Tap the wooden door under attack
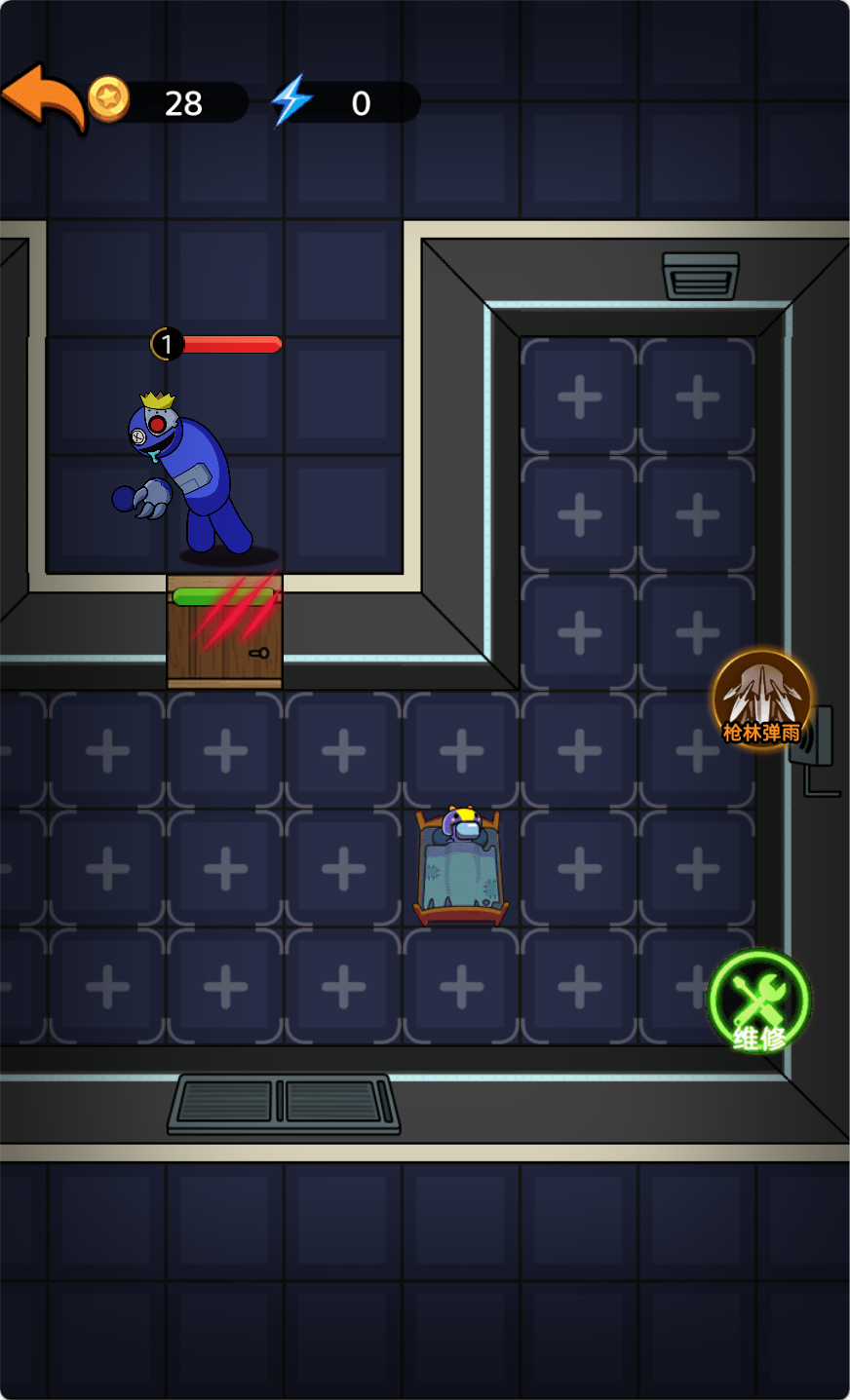850x1400 pixels. (225, 632)
